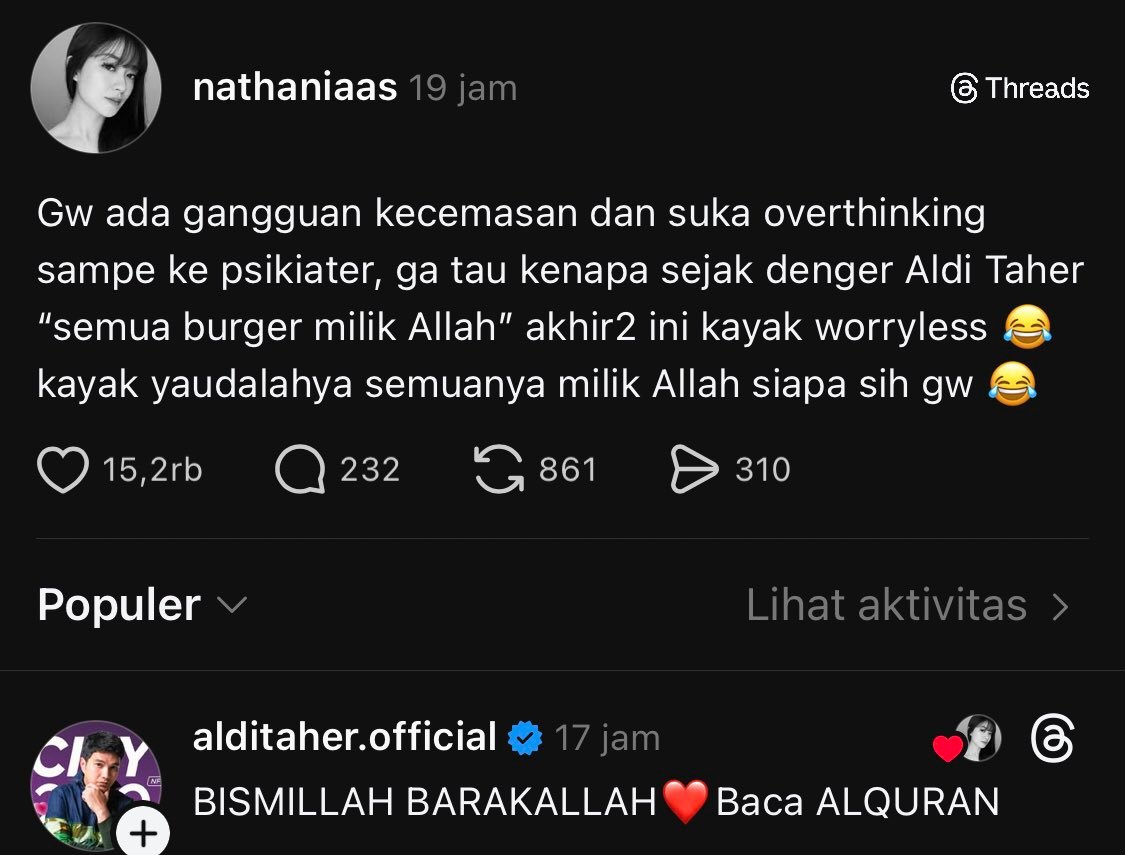Open the nathaniaas username link
The width and height of the screenshot is (1125, 855).
tap(294, 89)
